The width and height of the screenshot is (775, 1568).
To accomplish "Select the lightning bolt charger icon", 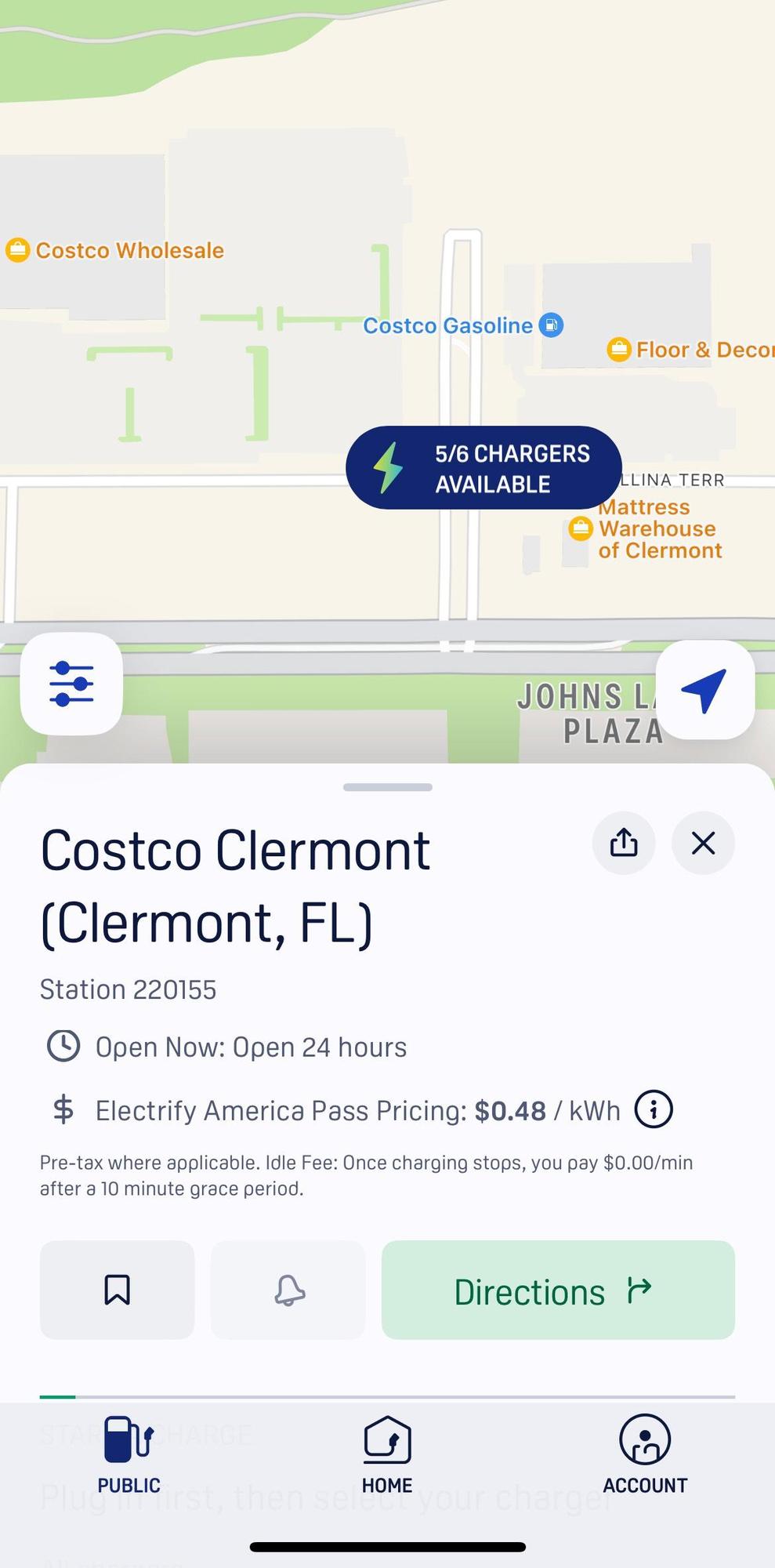I will tap(389, 467).
